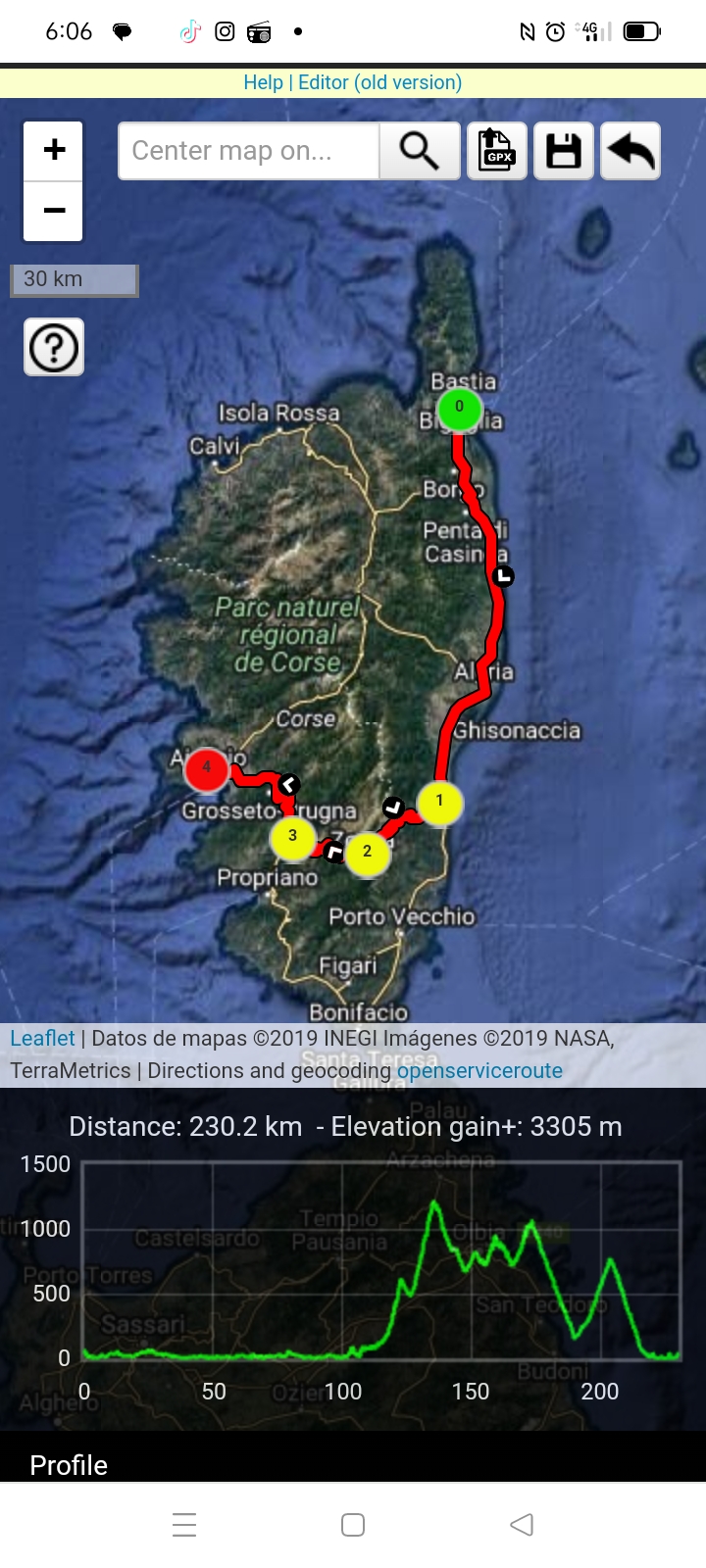Open the Editor (old version) link
This screenshot has height=1568, width=706.
pyautogui.click(x=379, y=82)
